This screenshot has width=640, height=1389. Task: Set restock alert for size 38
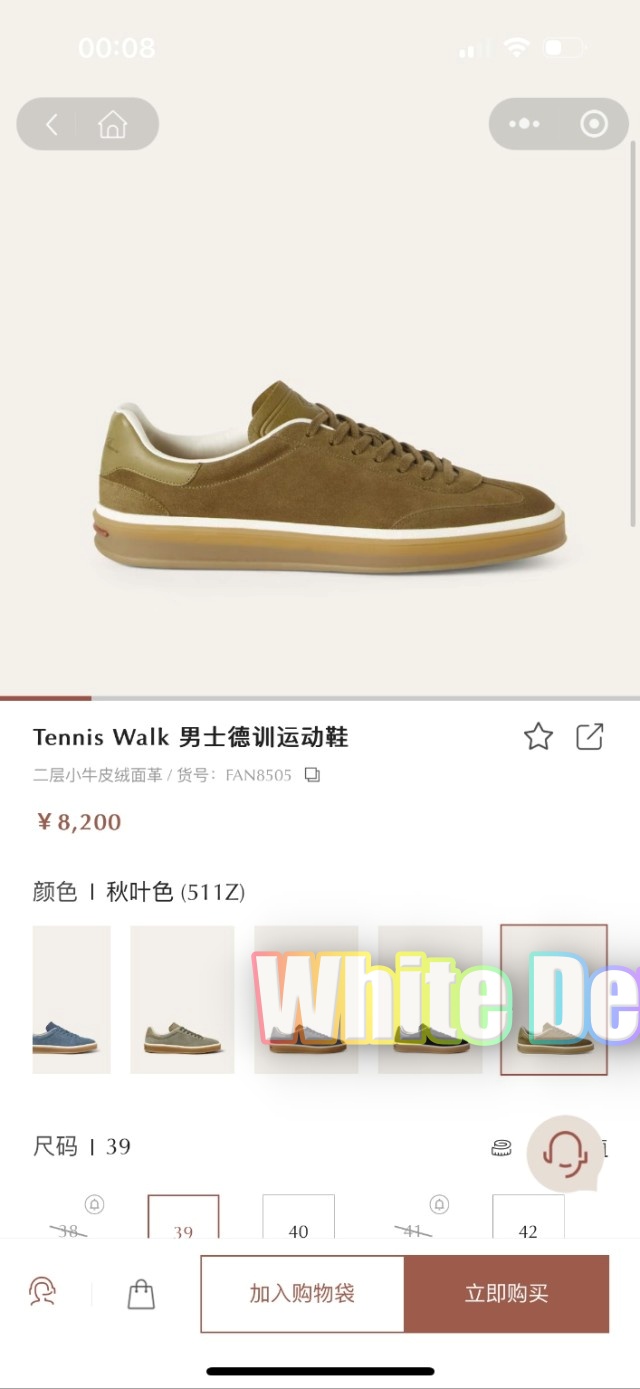94,1203
